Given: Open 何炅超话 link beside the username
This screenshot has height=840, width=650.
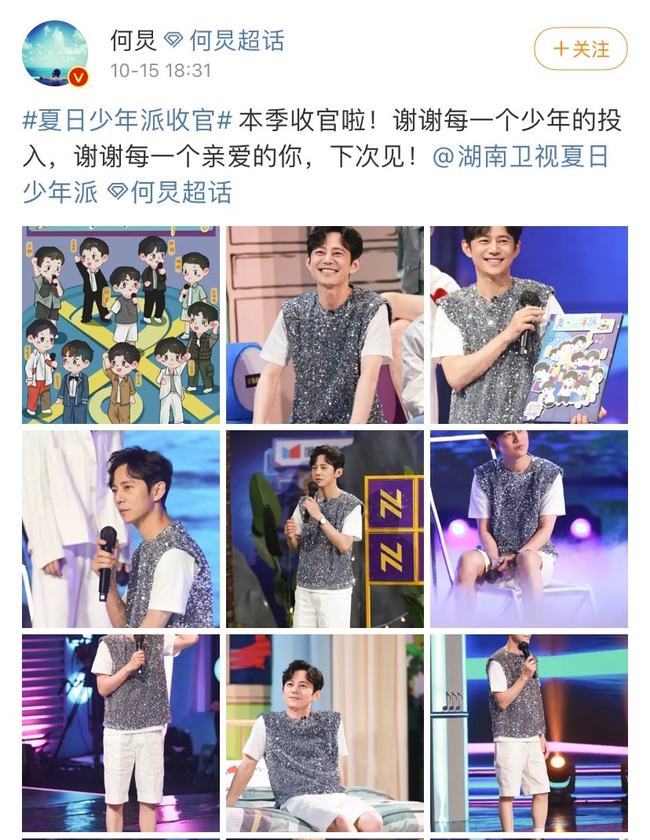Looking at the screenshot, I should tap(225, 41).
